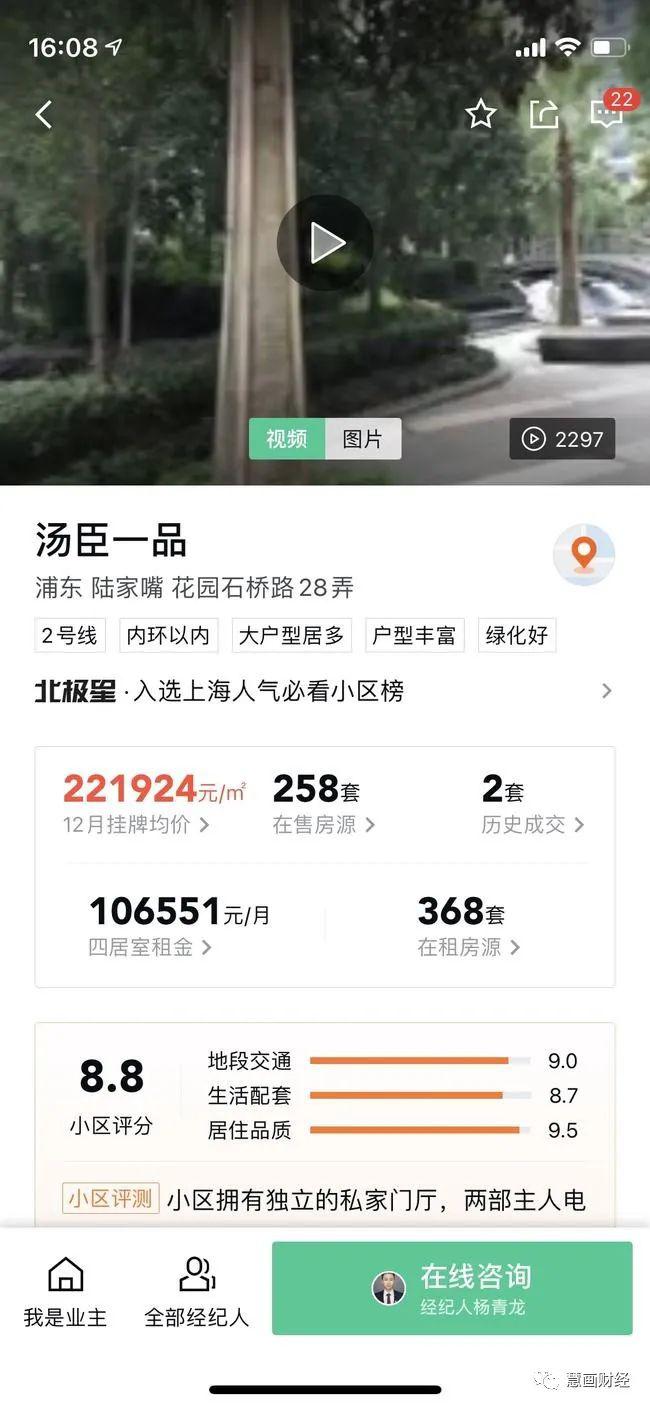Open messages with 22 badge
Viewport: 650px width, 1408px height.
606,112
